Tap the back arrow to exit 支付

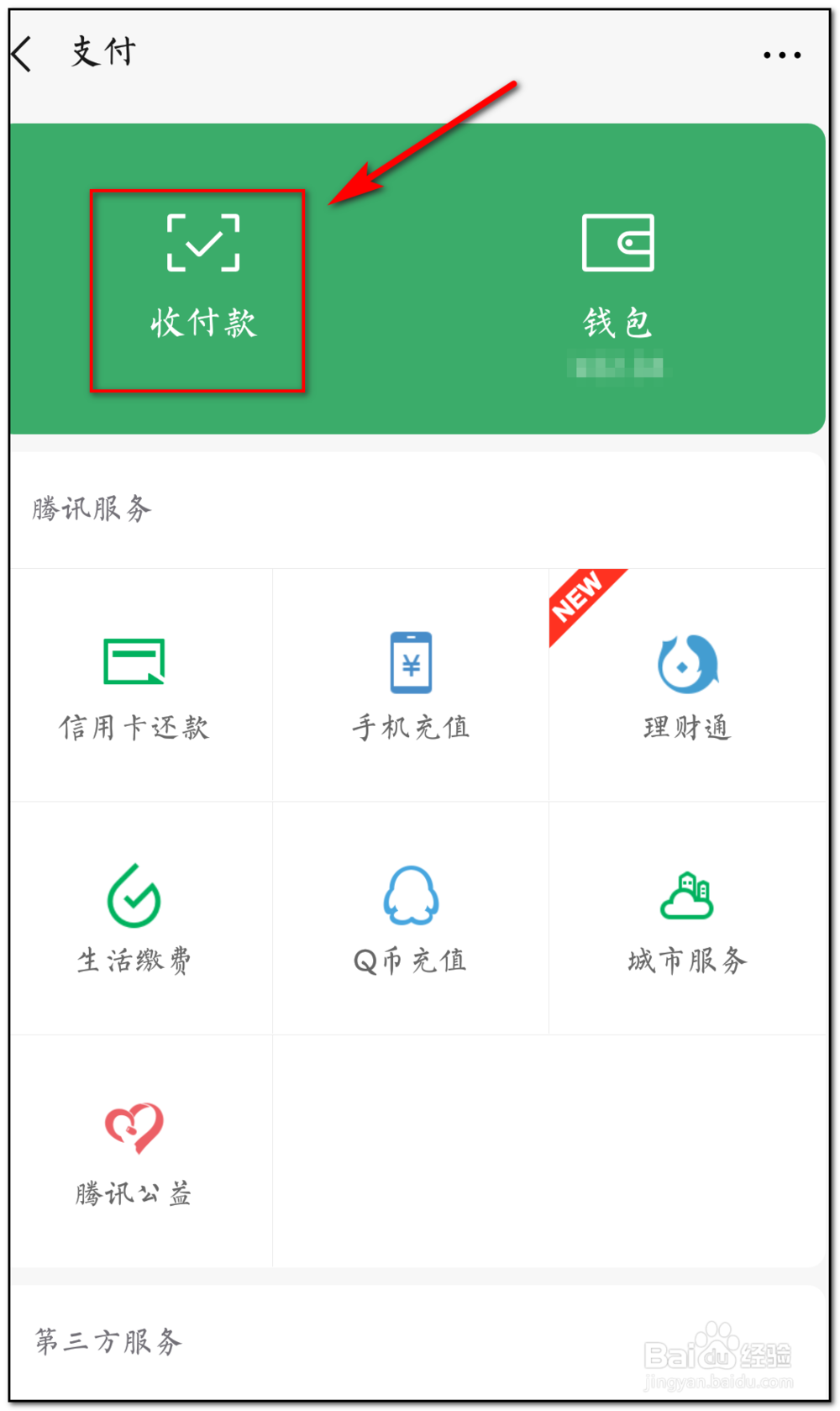click(x=21, y=53)
